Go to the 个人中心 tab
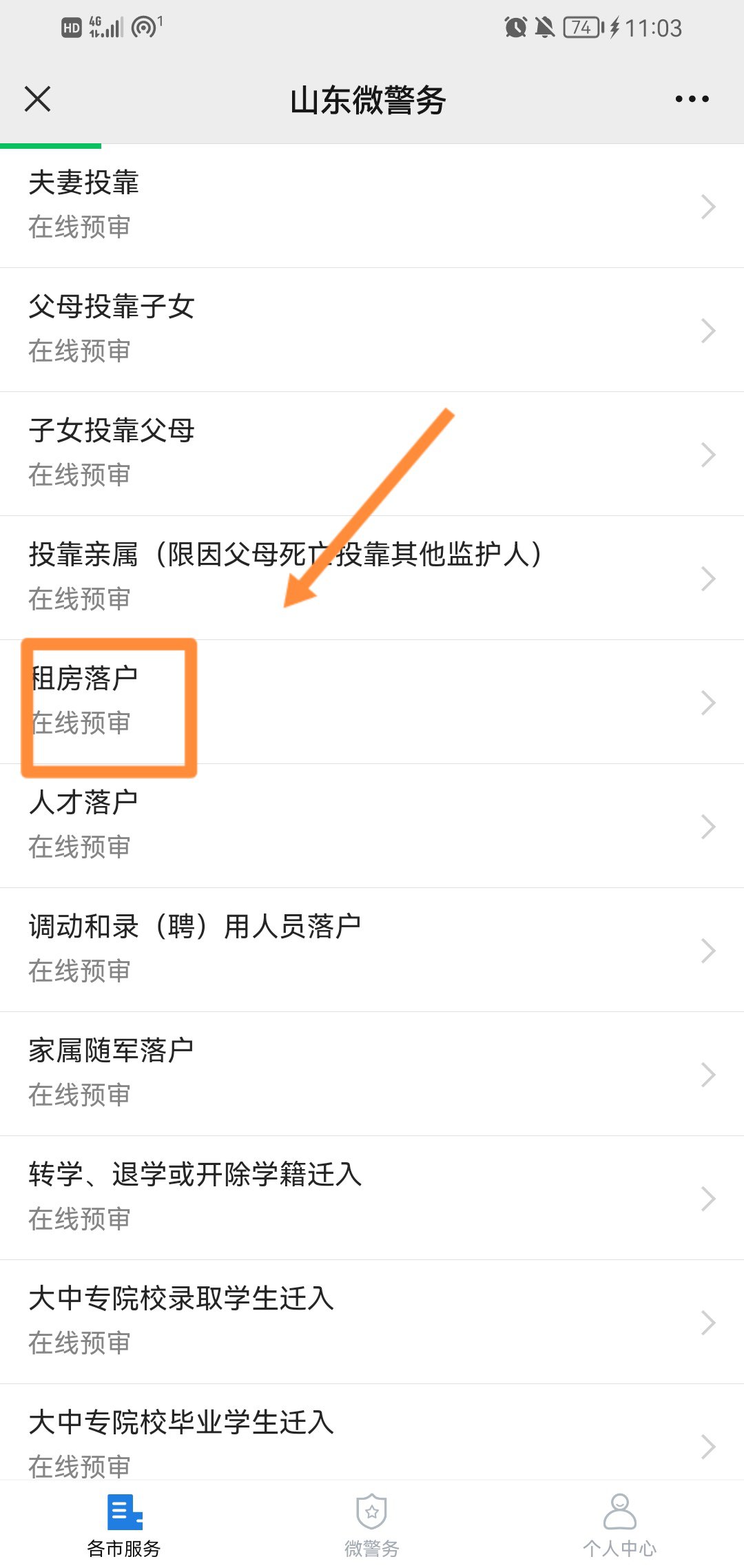The height and width of the screenshot is (1568, 744). pos(619,1525)
